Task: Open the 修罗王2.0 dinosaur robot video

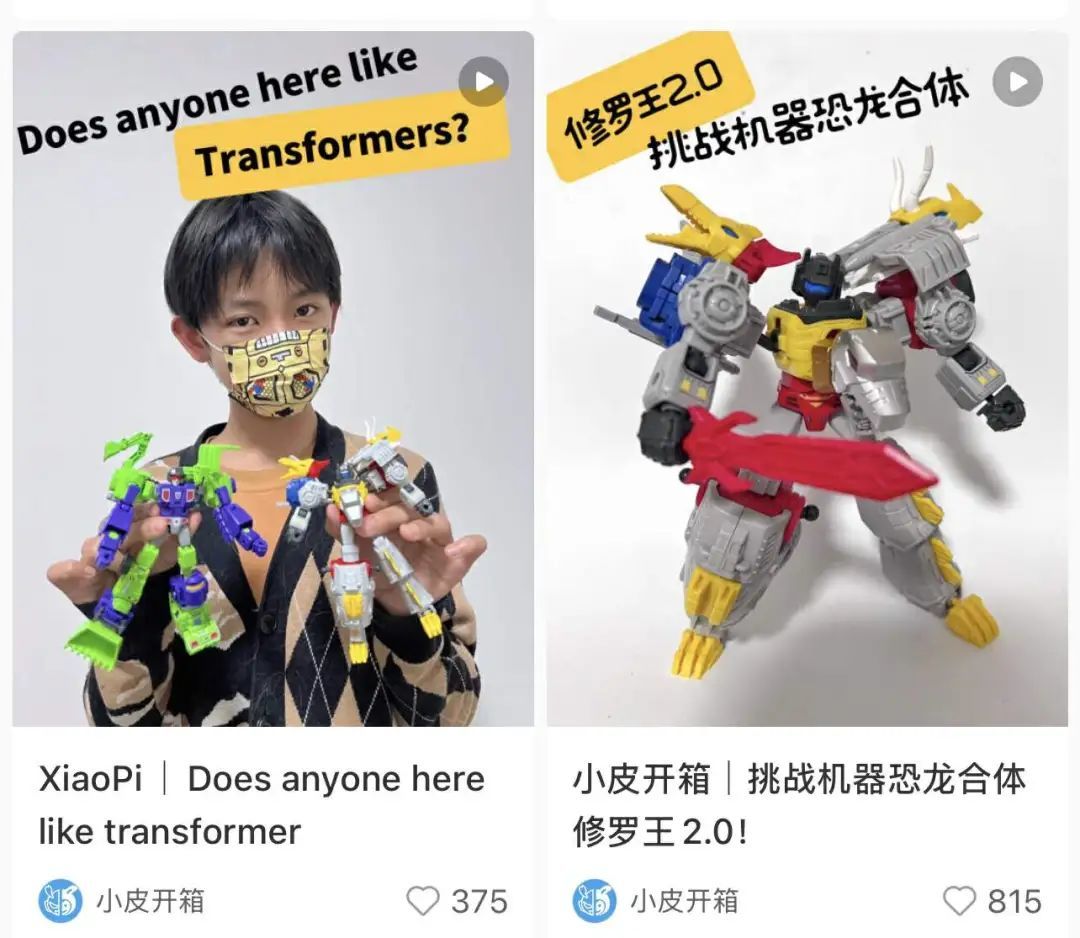Action: [807, 380]
